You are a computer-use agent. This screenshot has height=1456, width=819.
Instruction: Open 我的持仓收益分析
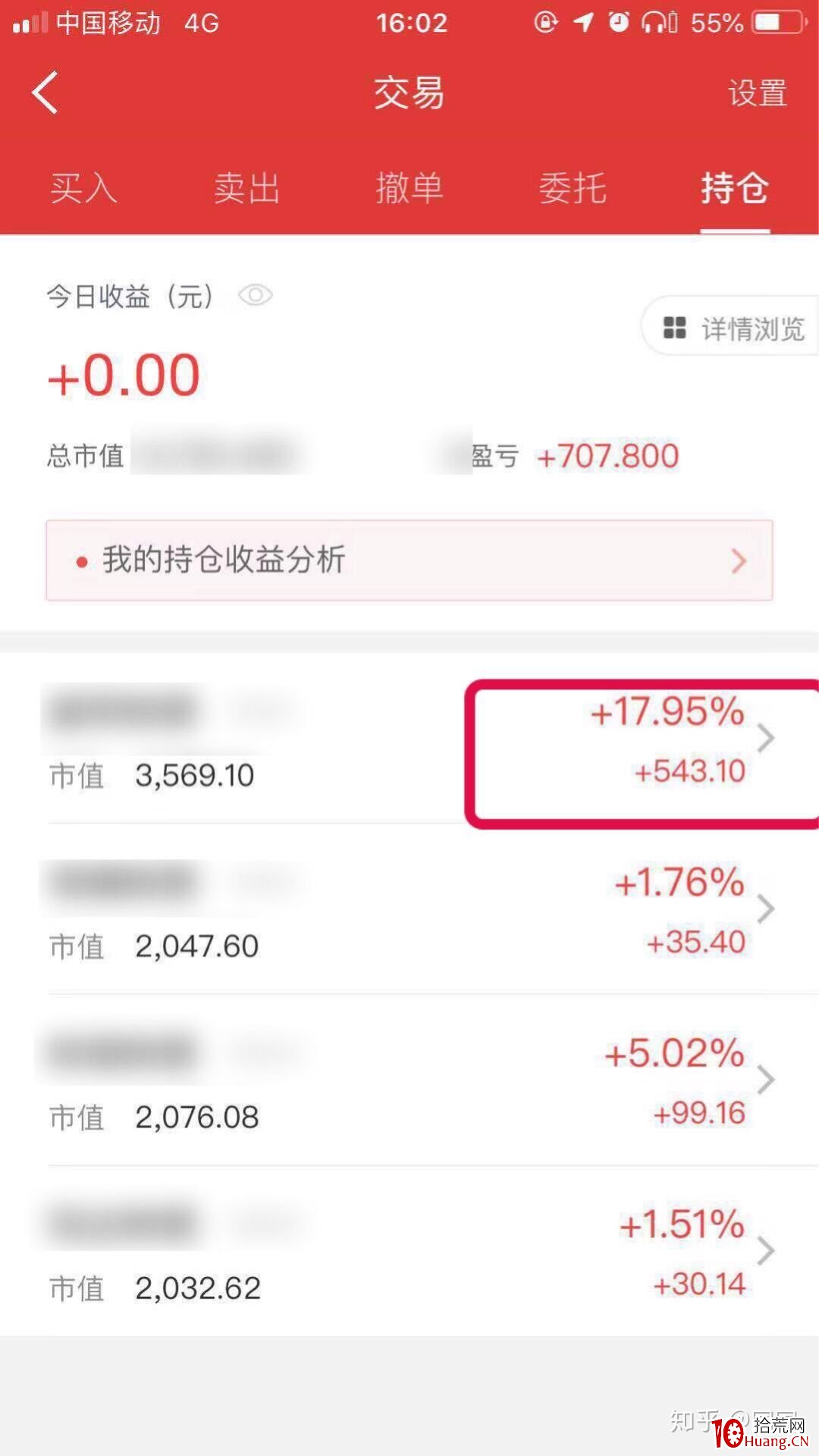[x=409, y=560]
